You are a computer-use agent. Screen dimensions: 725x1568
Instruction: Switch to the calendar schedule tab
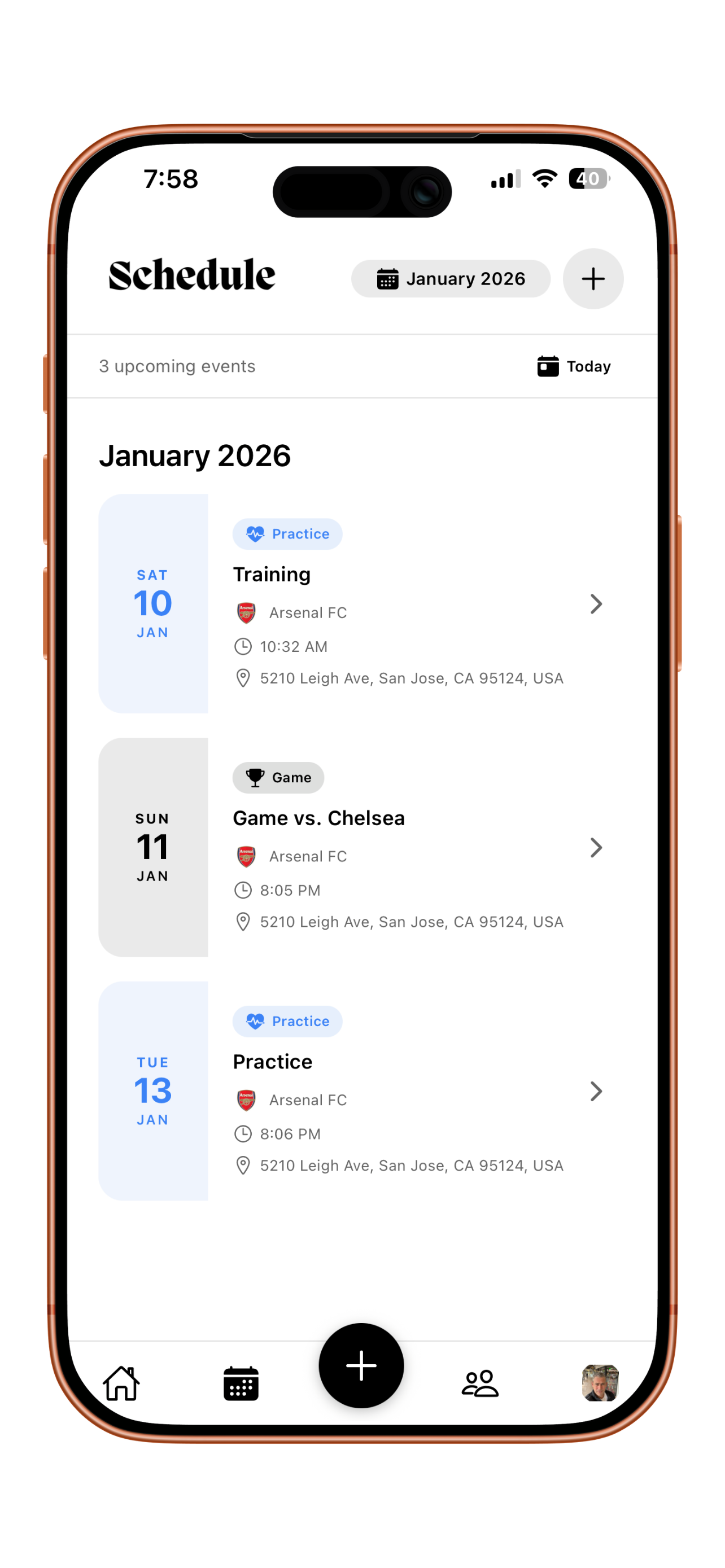pyautogui.click(x=241, y=1383)
